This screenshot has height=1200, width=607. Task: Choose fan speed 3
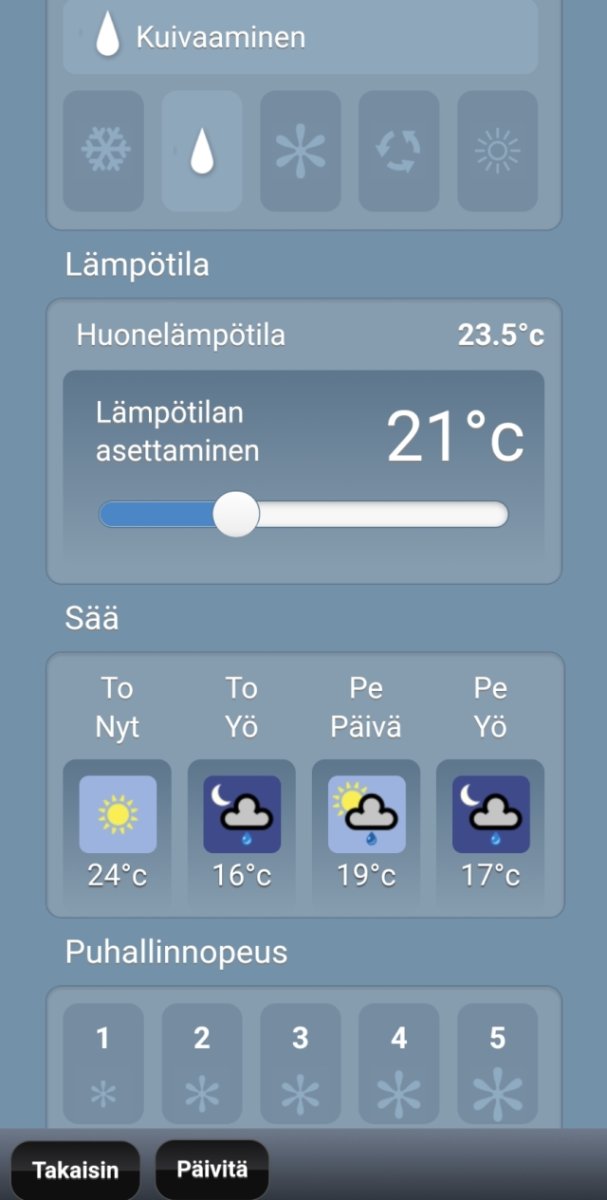pyautogui.click(x=300, y=1063)
